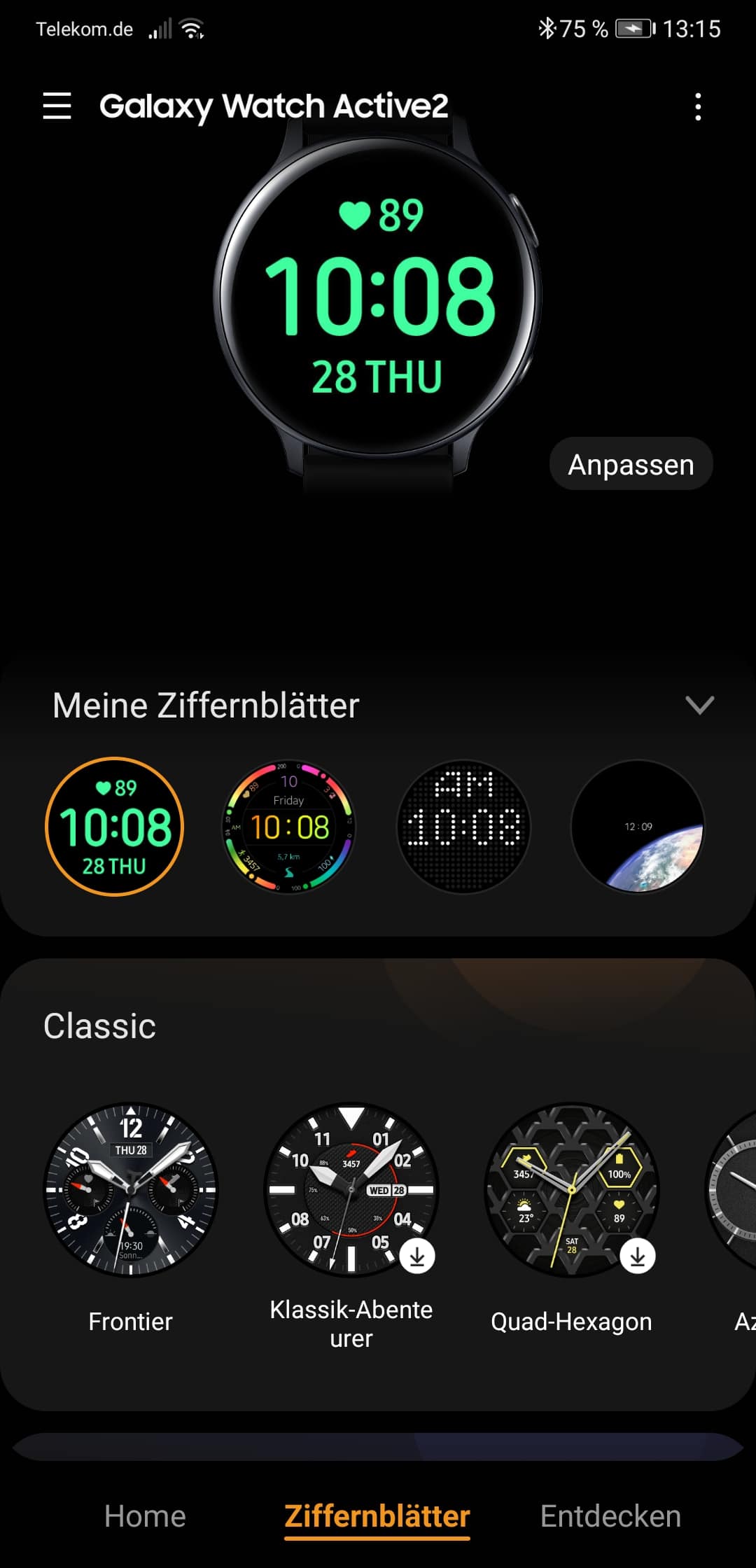Viewport: 756px width, 1568px height.
Task: Choose the Frontier classic watch face
Action: point(131,1190)
